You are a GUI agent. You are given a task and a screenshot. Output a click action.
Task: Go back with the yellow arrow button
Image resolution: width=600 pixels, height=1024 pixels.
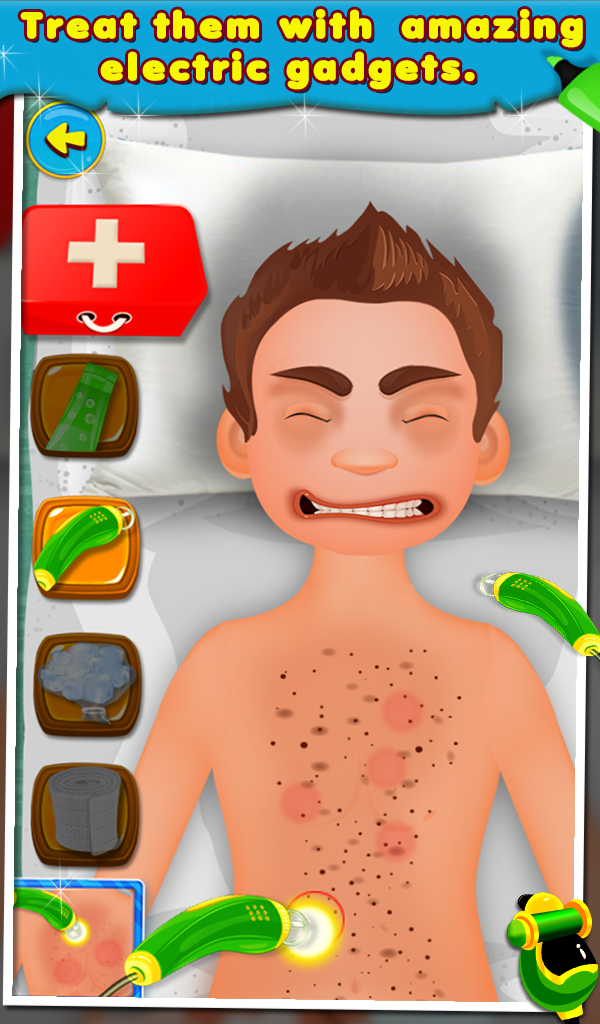[66, 140]
